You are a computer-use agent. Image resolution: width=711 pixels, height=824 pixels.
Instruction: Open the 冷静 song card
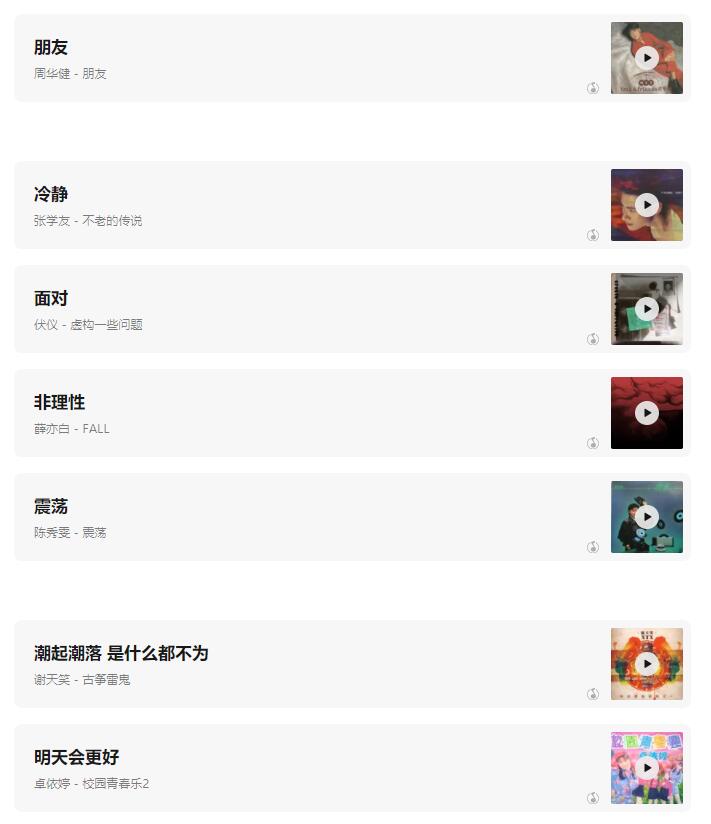300,205
